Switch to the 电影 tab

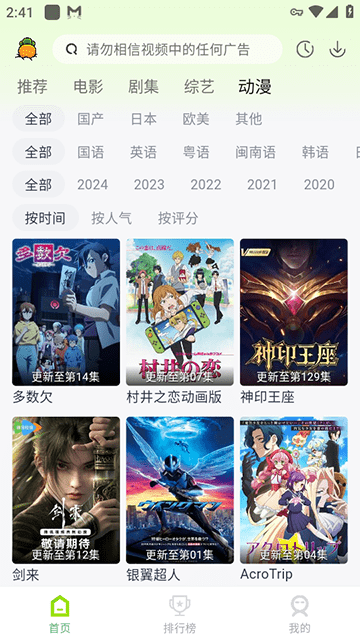pos(88,87)
